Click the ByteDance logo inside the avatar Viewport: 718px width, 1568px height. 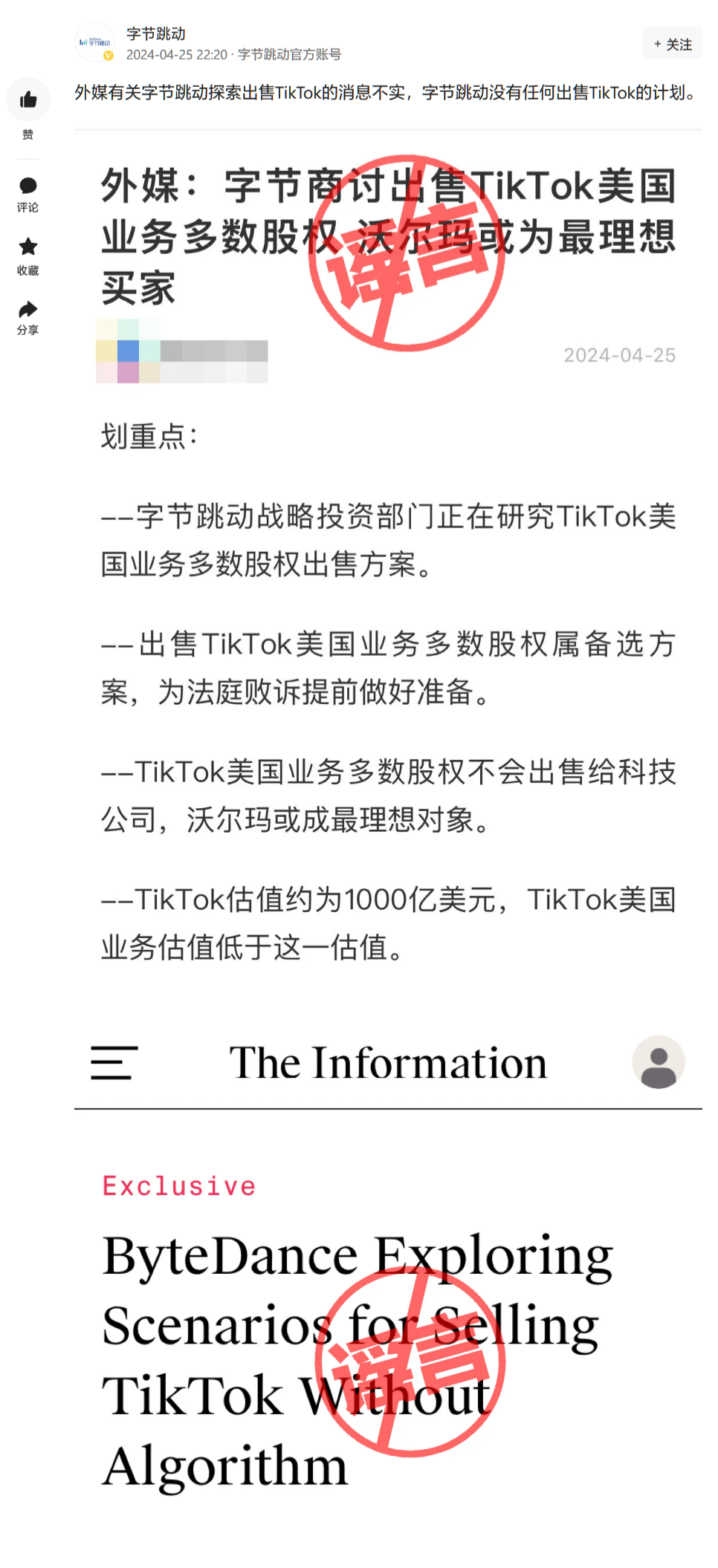[95, 41]
